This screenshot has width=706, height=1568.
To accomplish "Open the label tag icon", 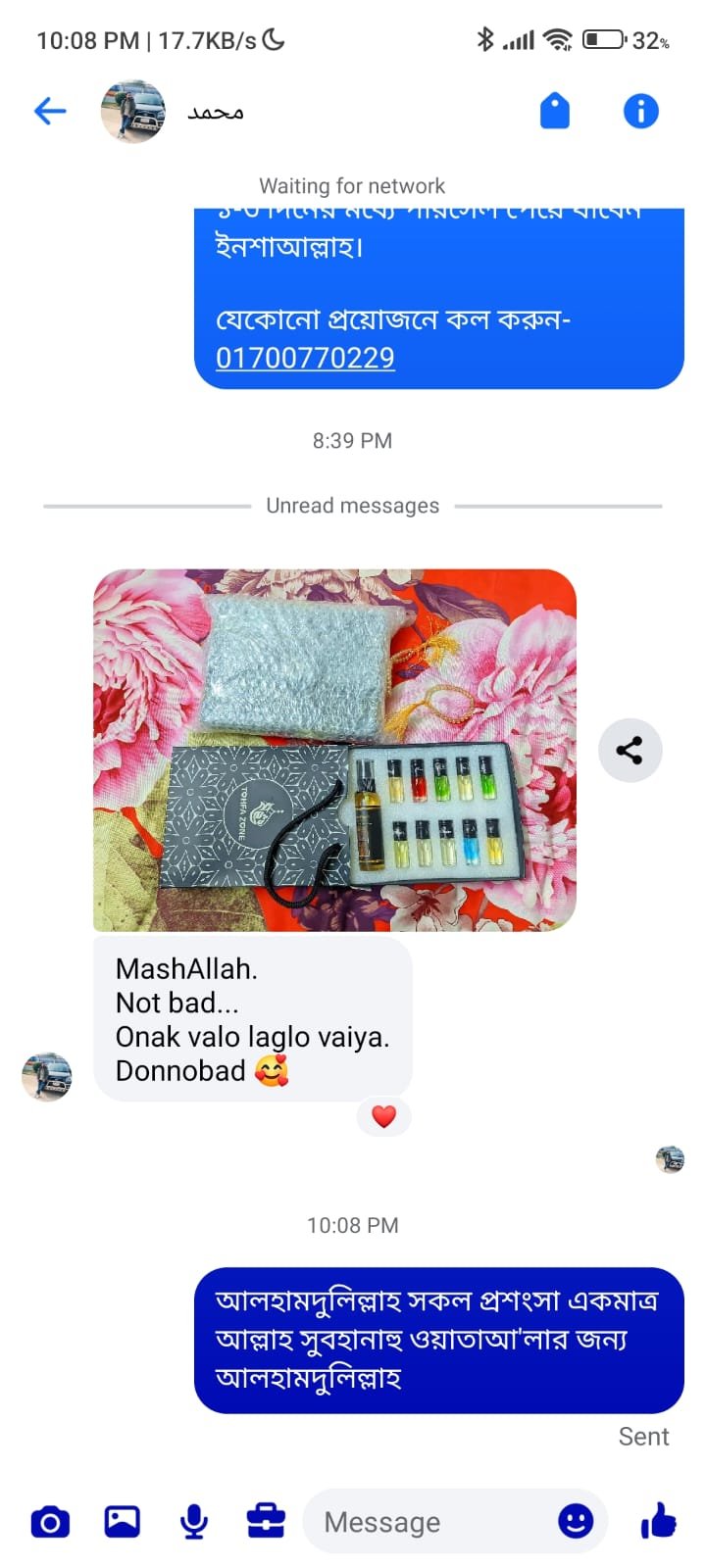I will pyautogui.click(x=555, y=111).
